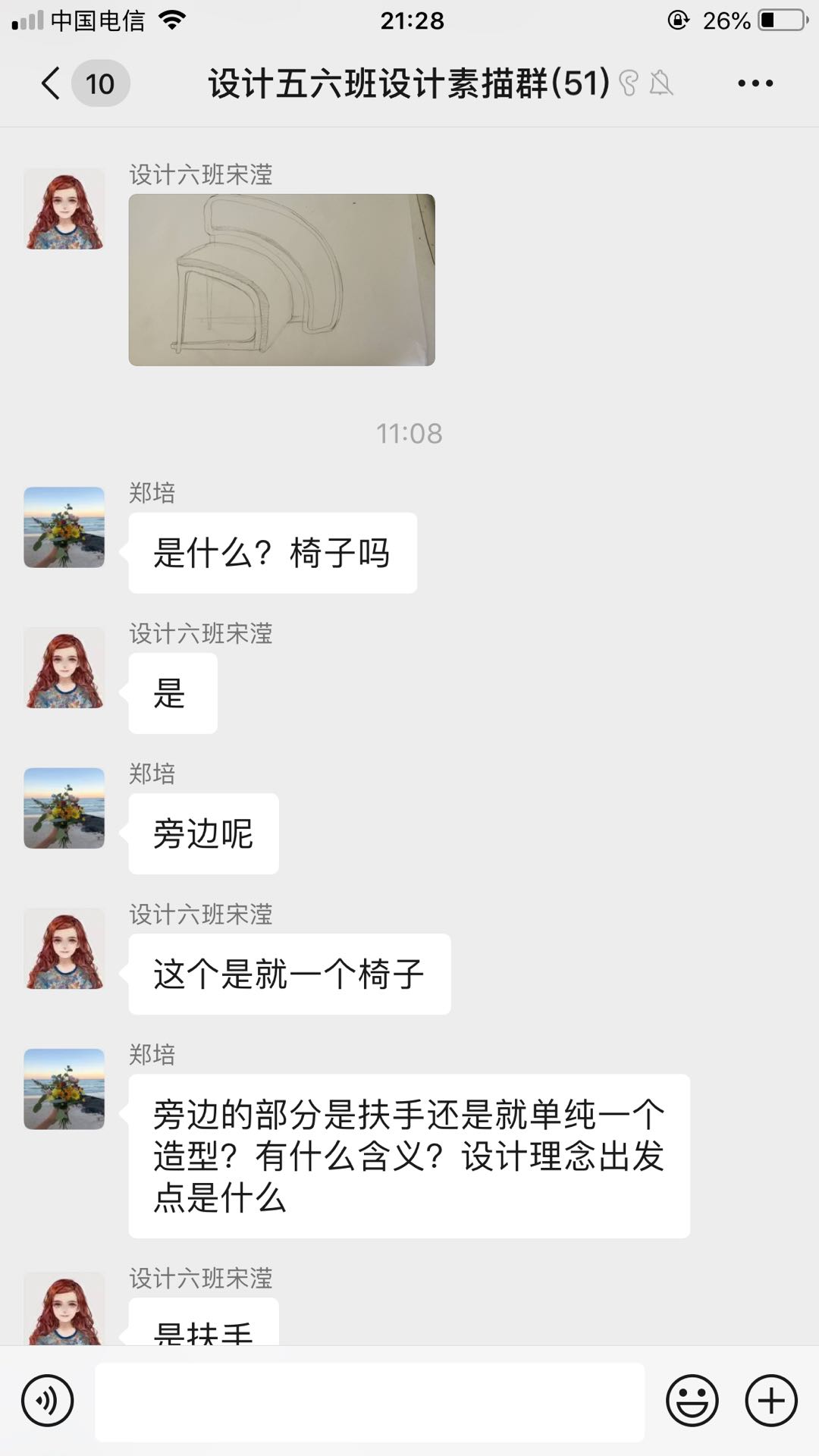Screen dimensions: 819x1456
Task: Open the chair sketch image sent by 设计六班宋滢
Action: pos(281,280)
